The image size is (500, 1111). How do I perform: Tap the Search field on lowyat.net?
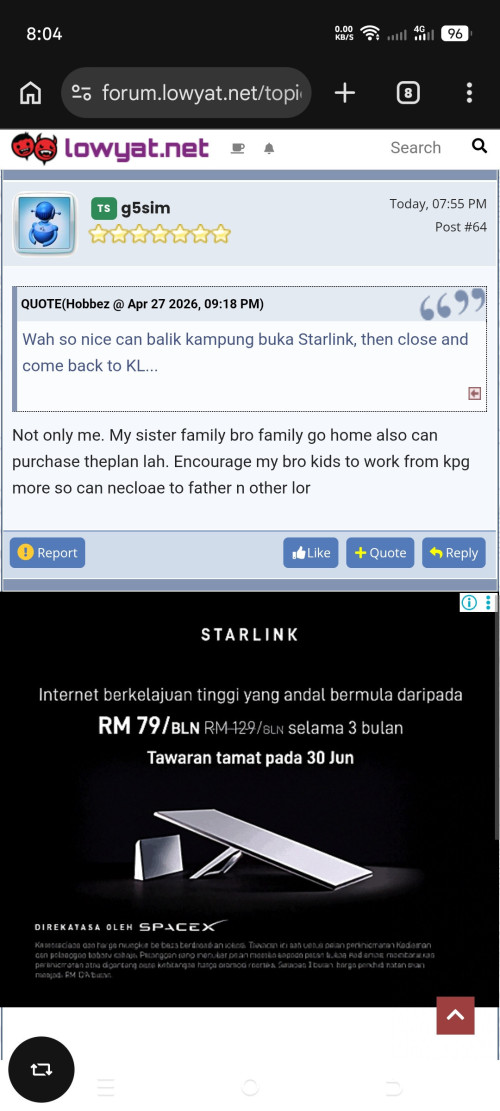415,147
